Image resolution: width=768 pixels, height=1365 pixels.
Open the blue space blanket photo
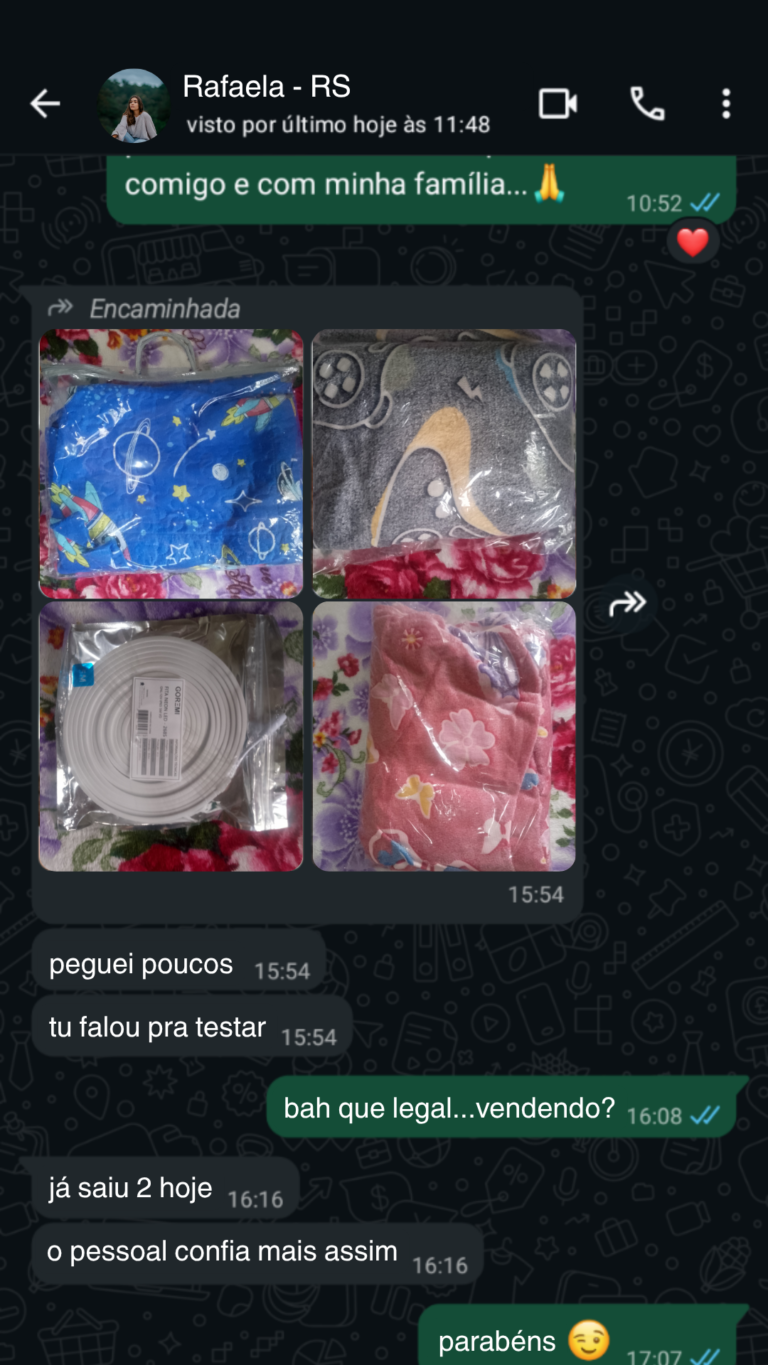[171, 464]
